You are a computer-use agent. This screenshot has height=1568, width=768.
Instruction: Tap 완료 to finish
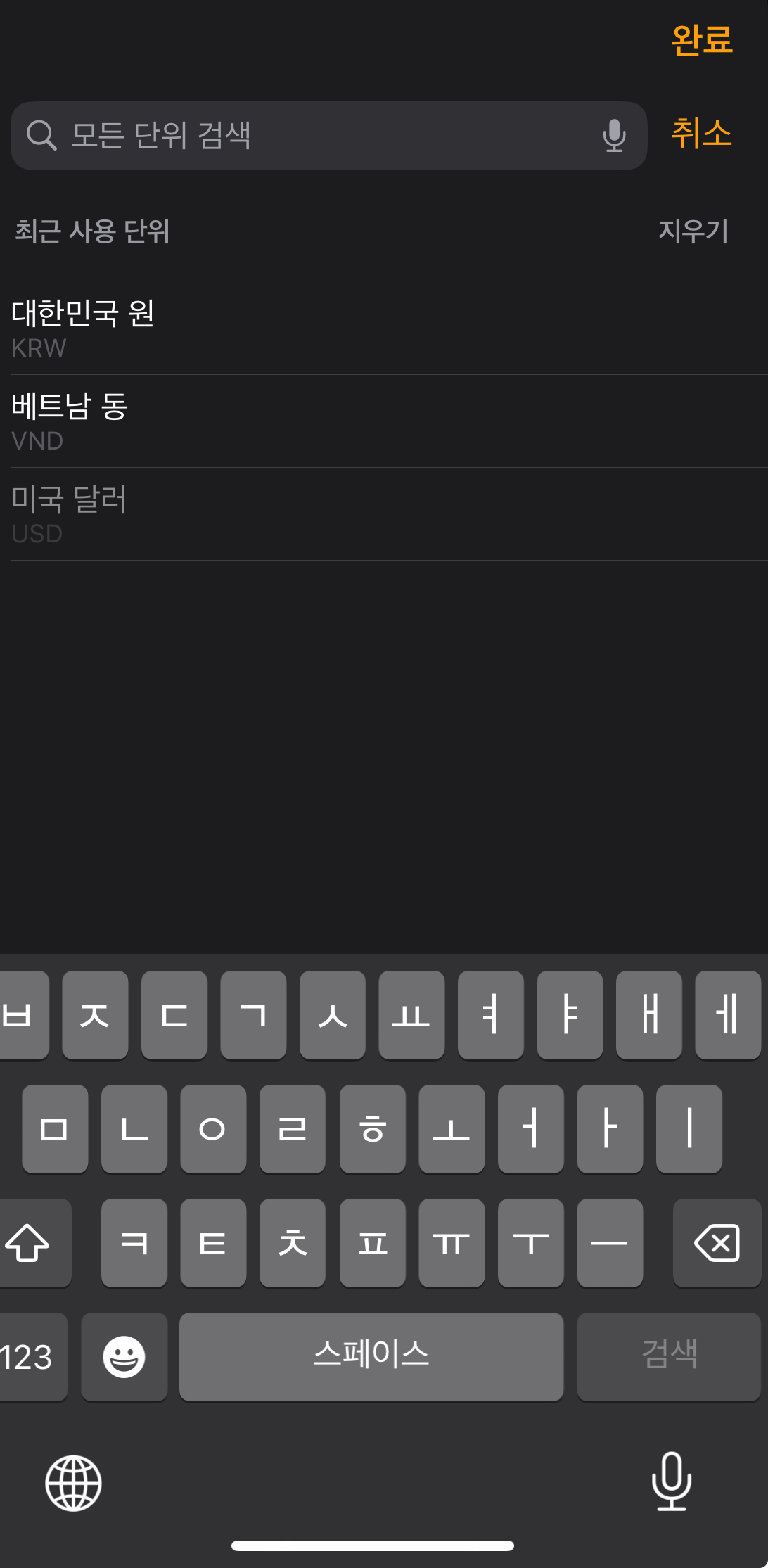pyautogui.click(x=701, y=40)
